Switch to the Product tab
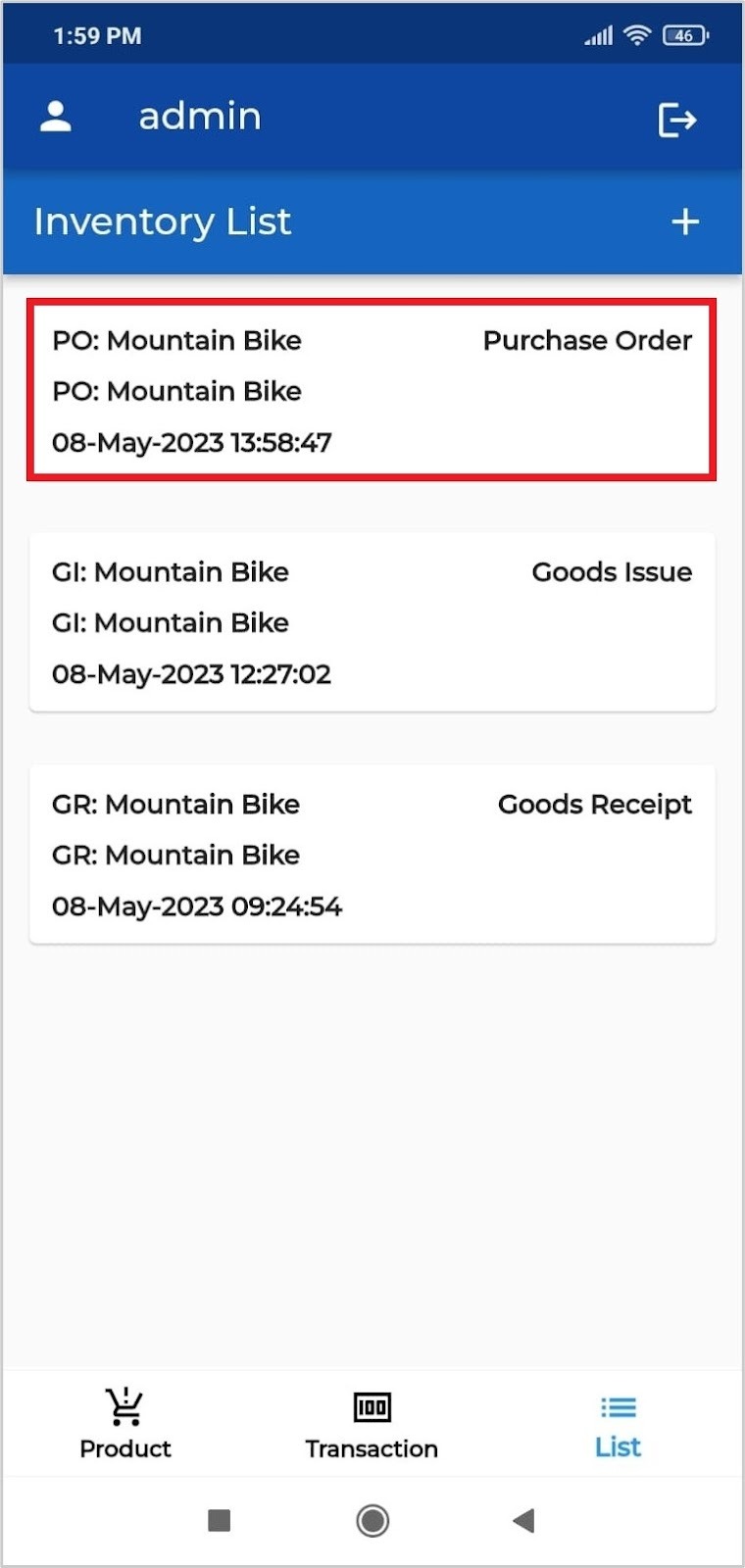Screen dimensions: 745x1568 [x=124, y=1423]
